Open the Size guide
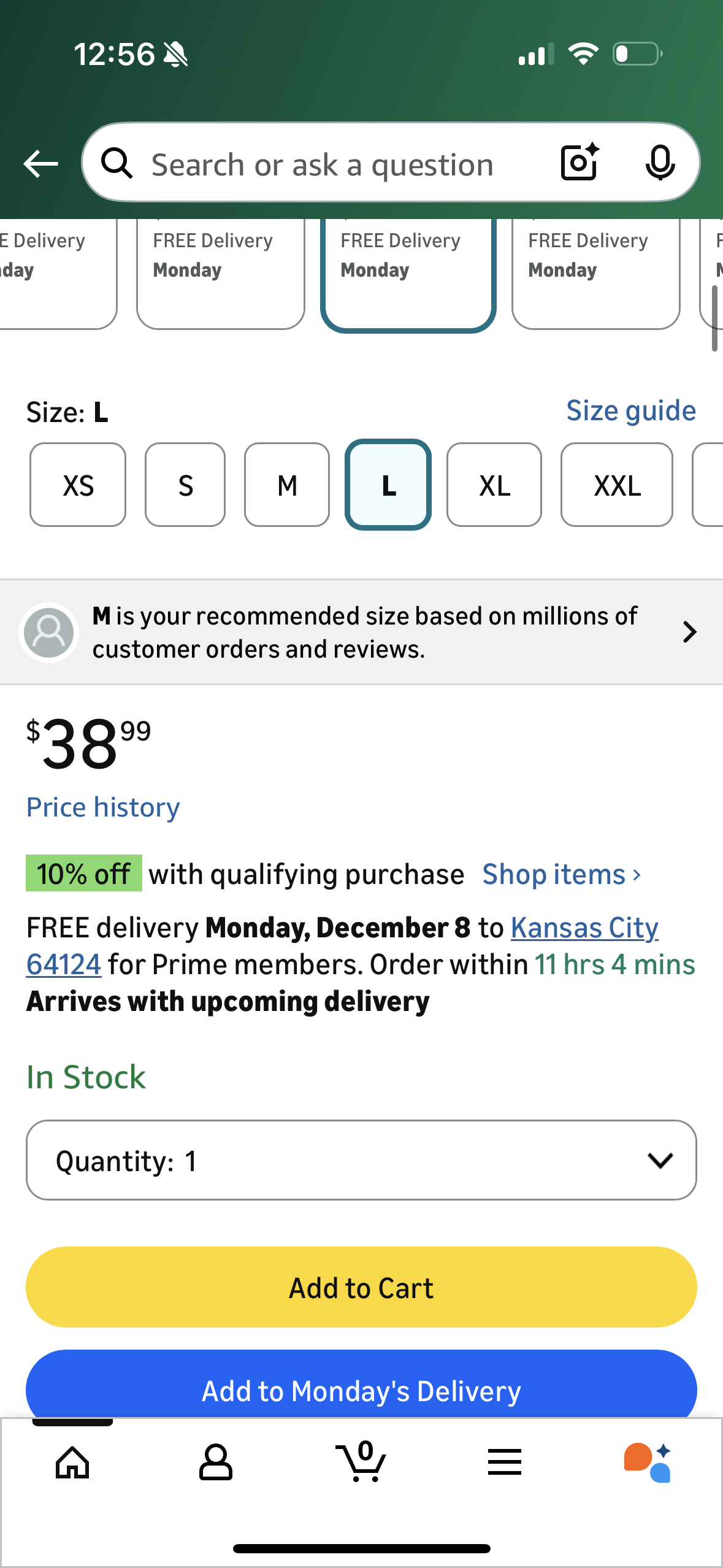 [x=630, y=410]
